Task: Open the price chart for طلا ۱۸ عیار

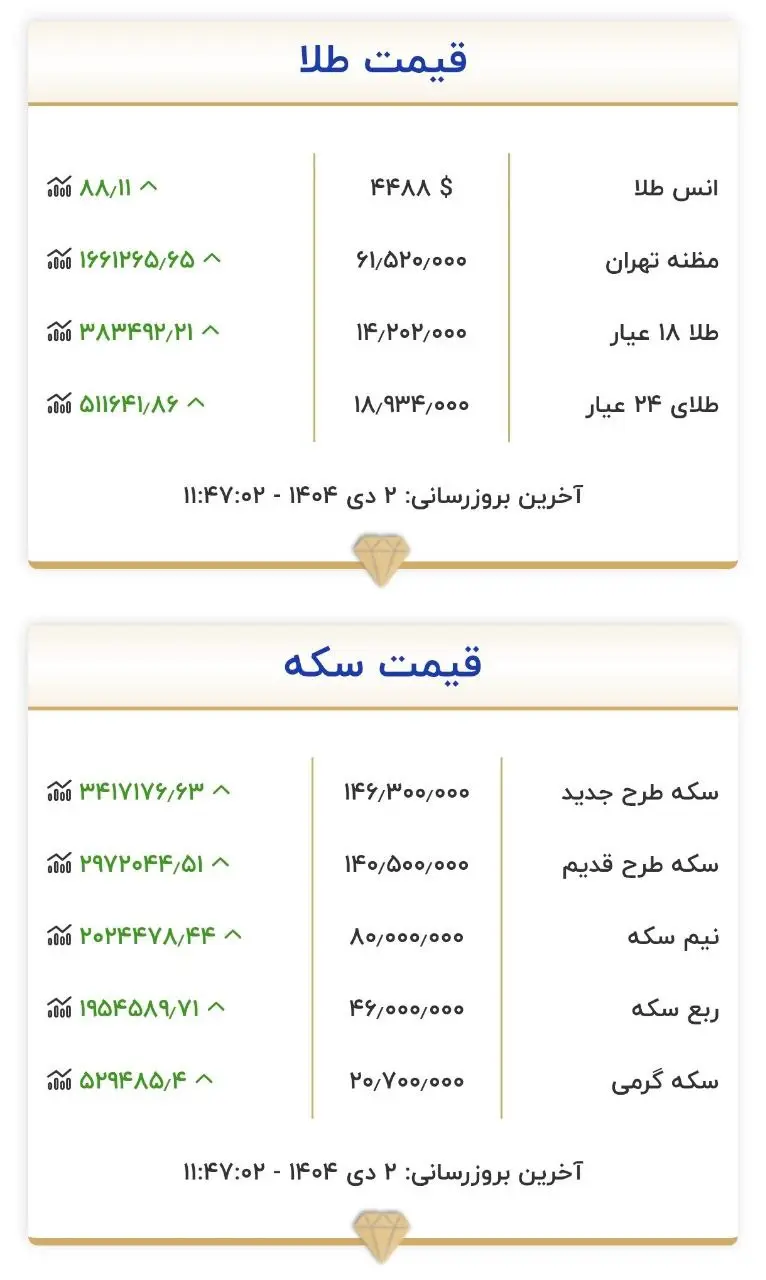Action: click(x=60, y=332)
